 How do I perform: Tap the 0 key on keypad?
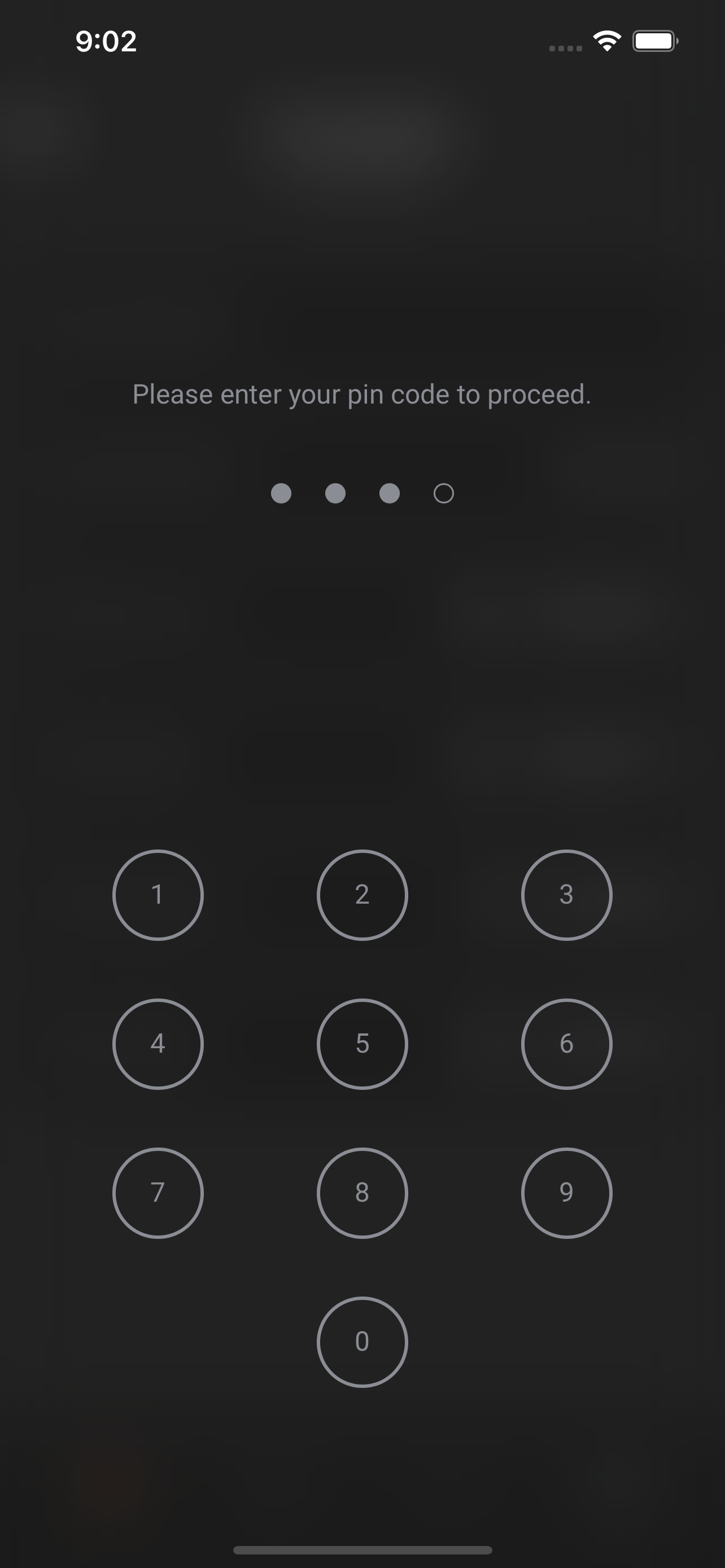[362, 1342]
